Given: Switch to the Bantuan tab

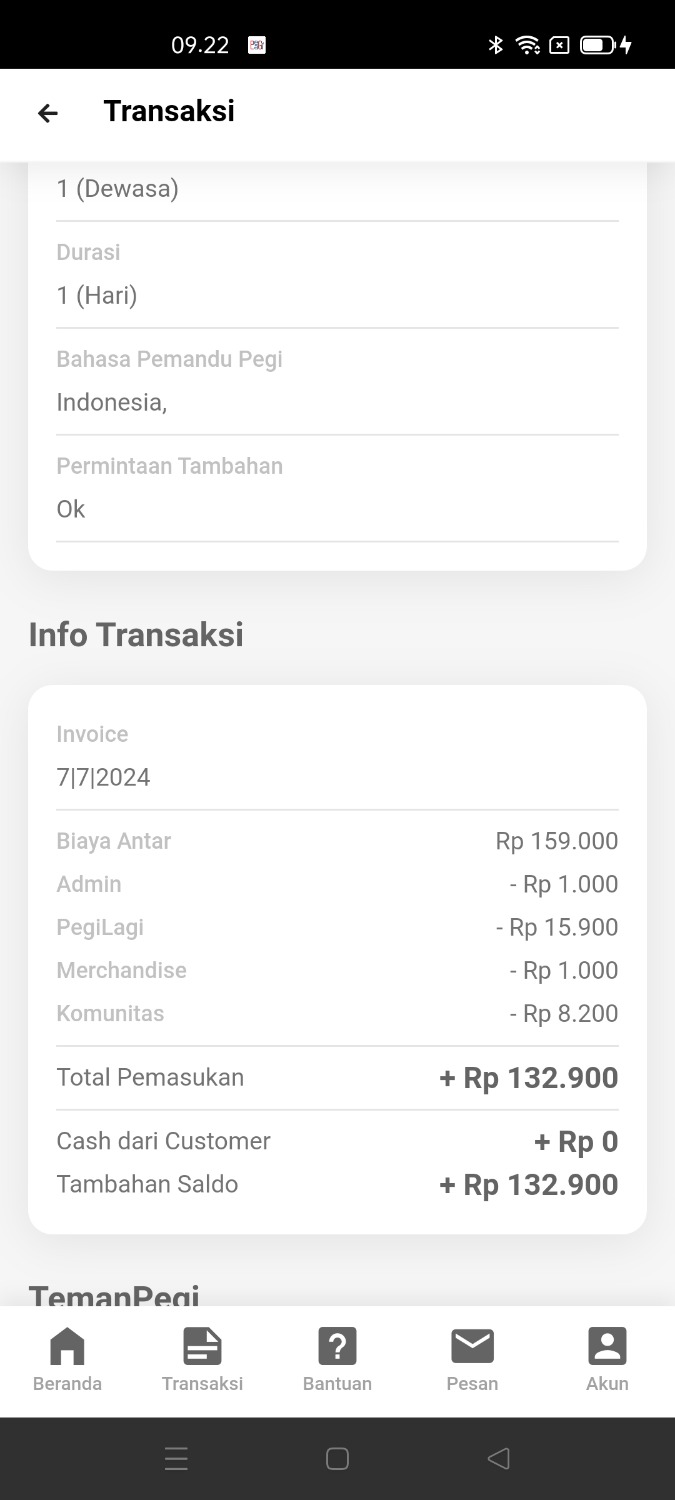Looking at the screenshot, I should tap(337, 1359).
